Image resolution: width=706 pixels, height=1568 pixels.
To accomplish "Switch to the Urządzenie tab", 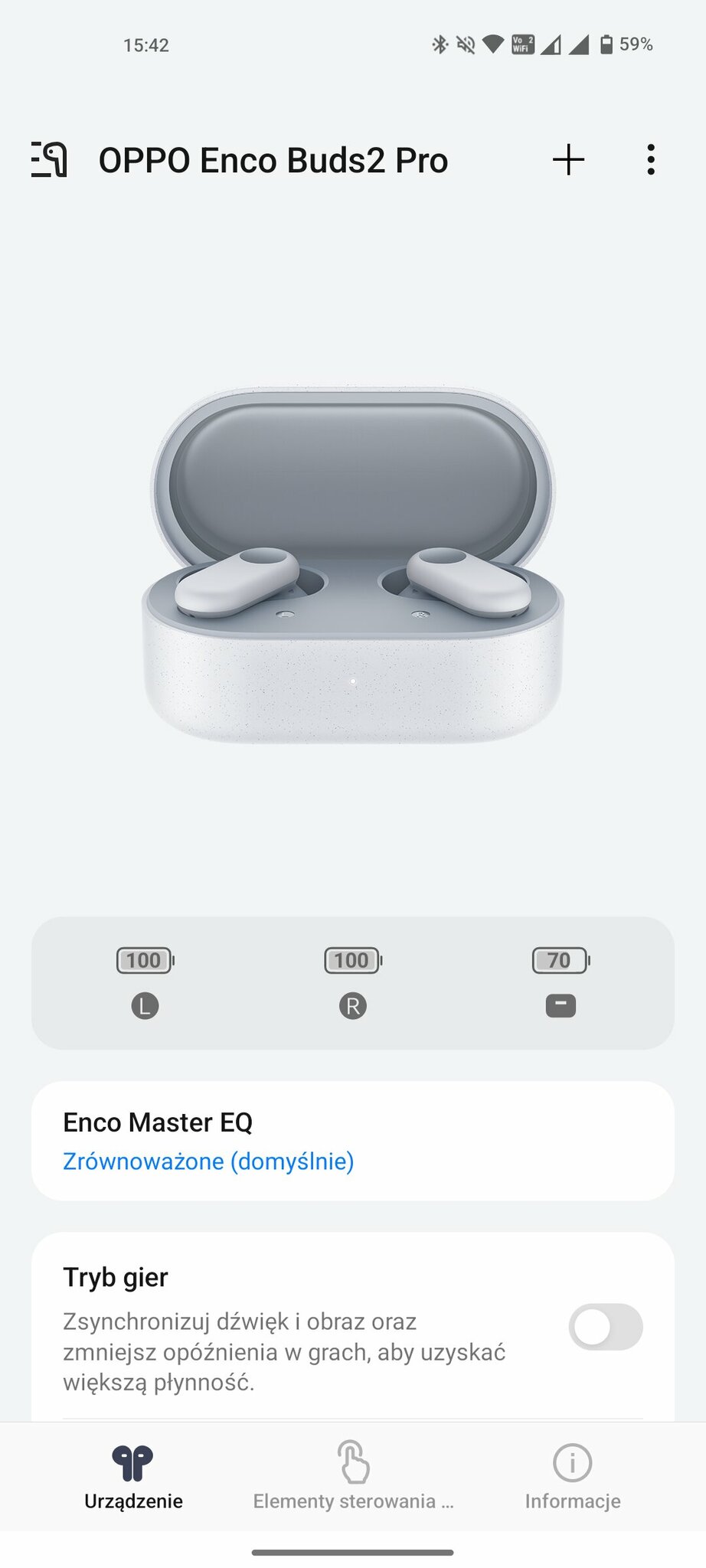I will coord(133,1478).
